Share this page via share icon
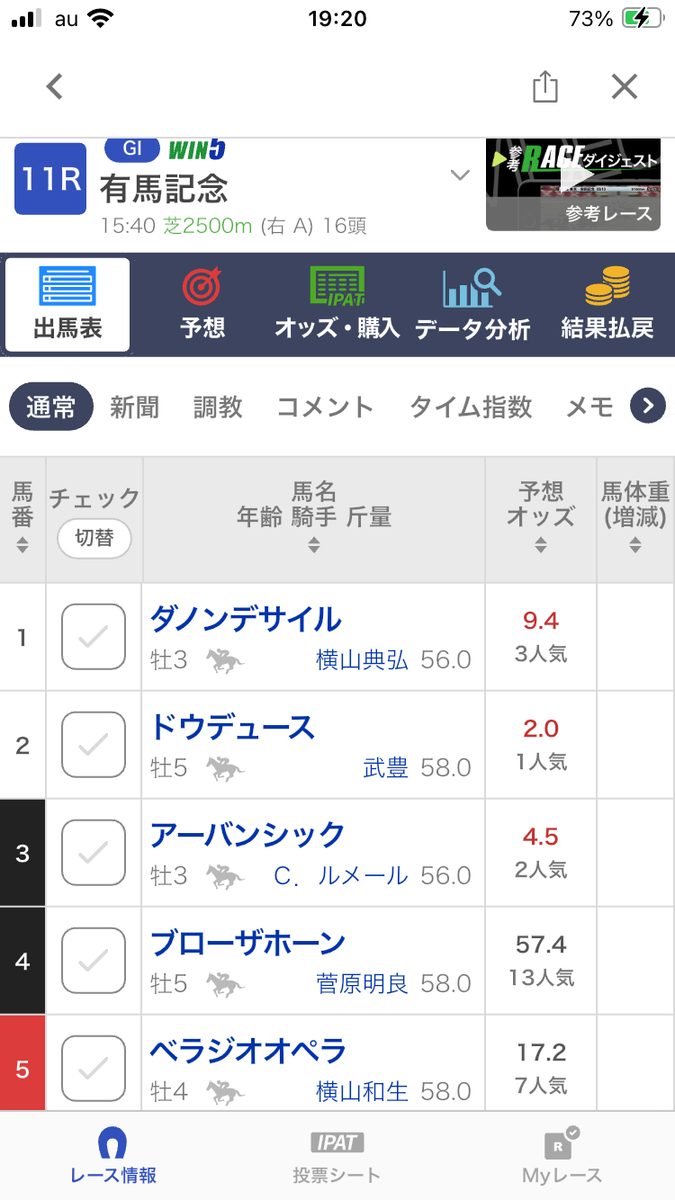 545,87
